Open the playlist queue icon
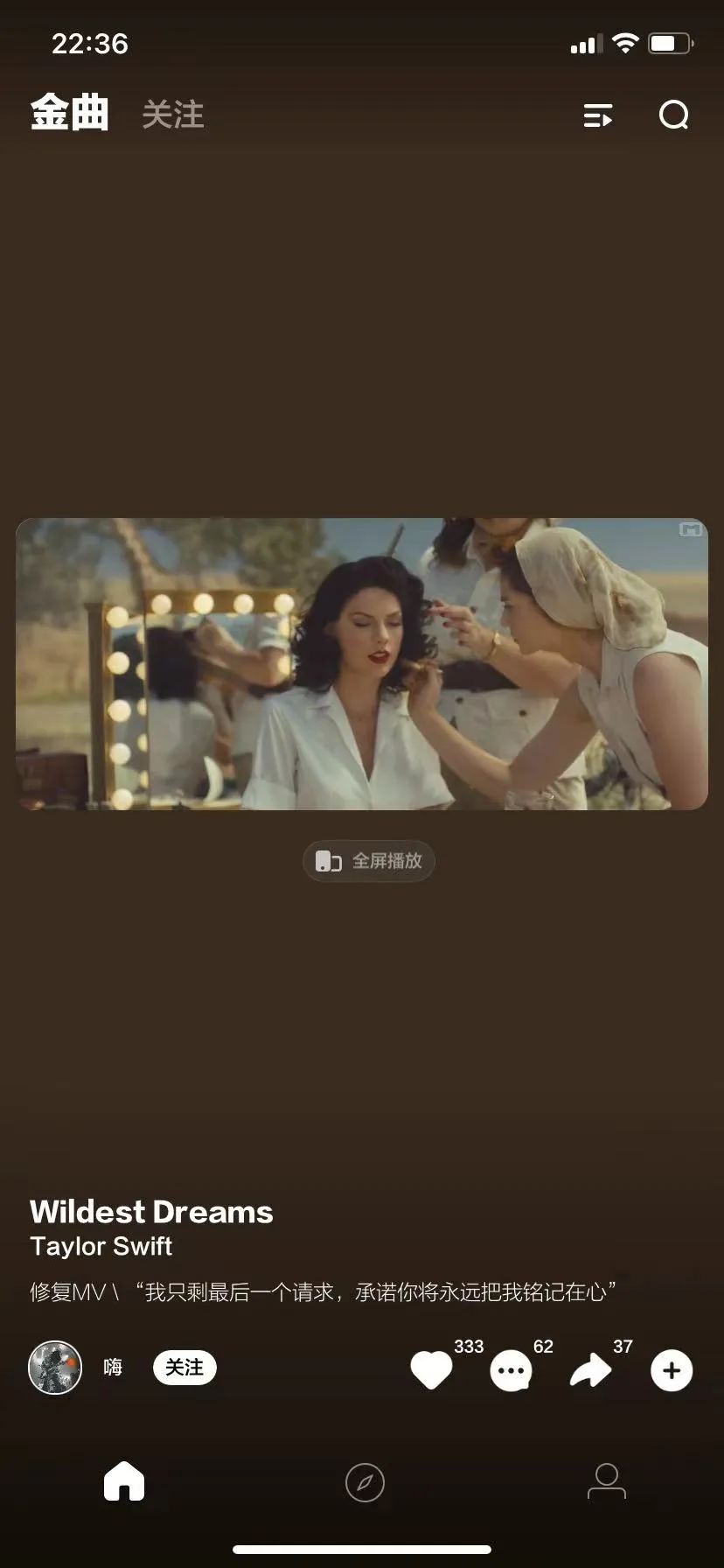This screenshot has width=724, height=1568. (598, 115)
